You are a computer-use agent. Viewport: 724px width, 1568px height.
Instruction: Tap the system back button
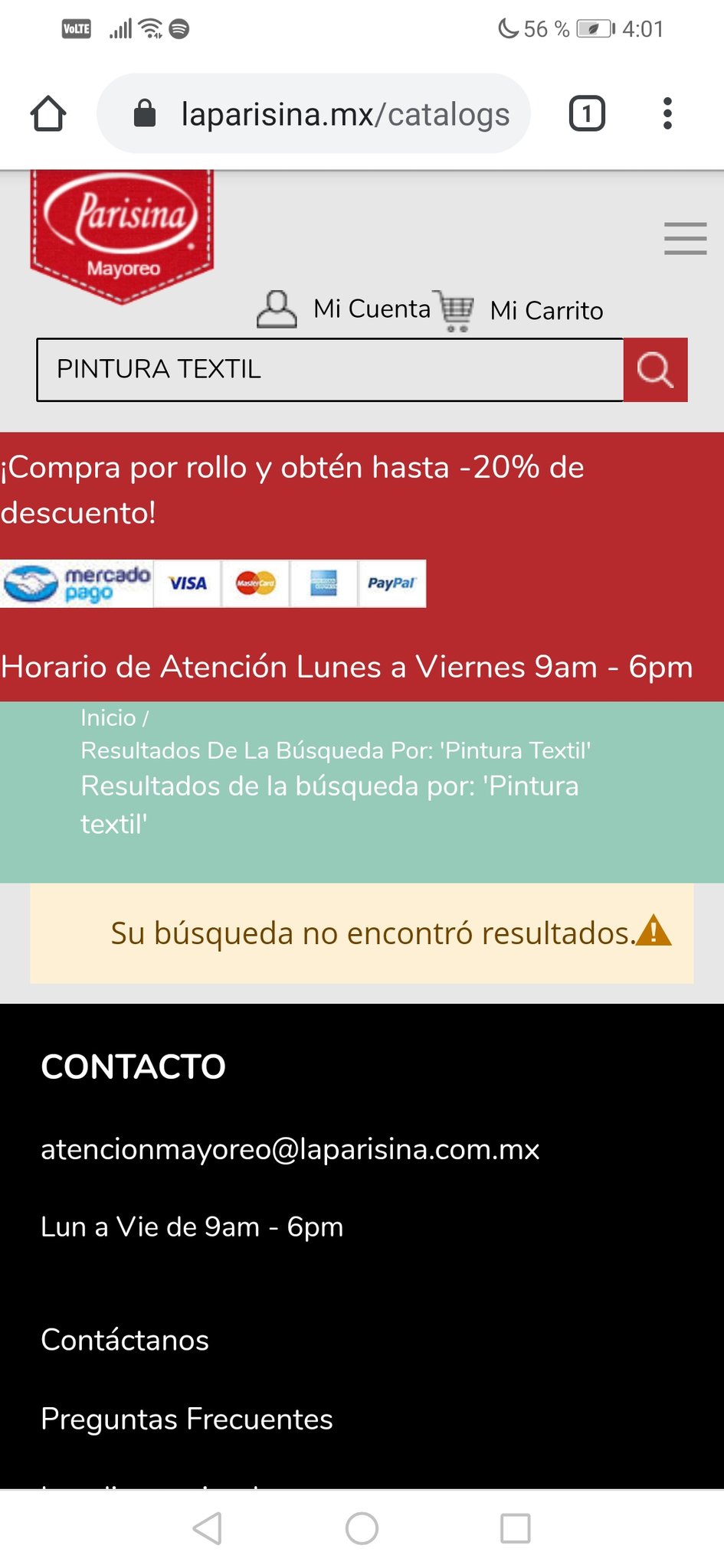pos(208,1528)
